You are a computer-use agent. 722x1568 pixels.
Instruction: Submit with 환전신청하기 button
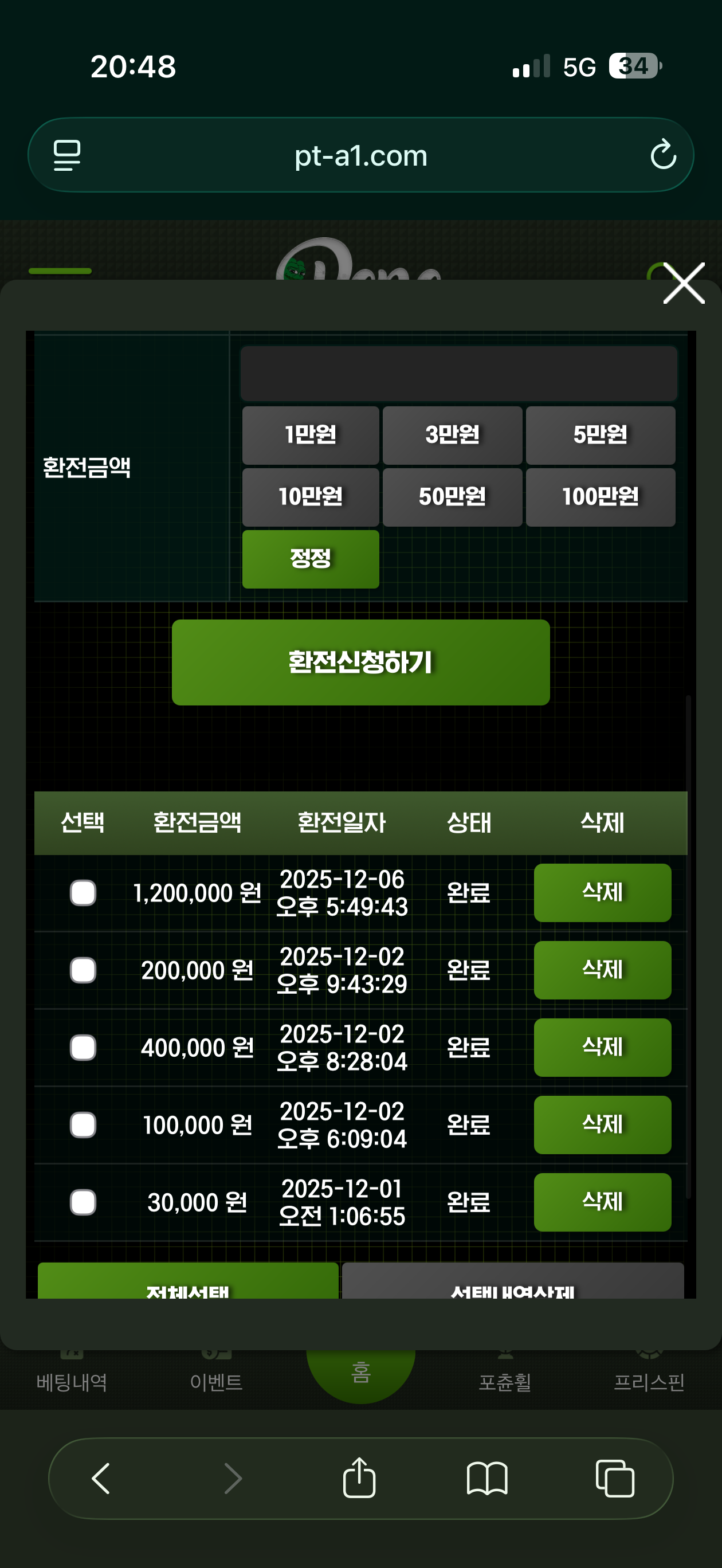(360, 663)
